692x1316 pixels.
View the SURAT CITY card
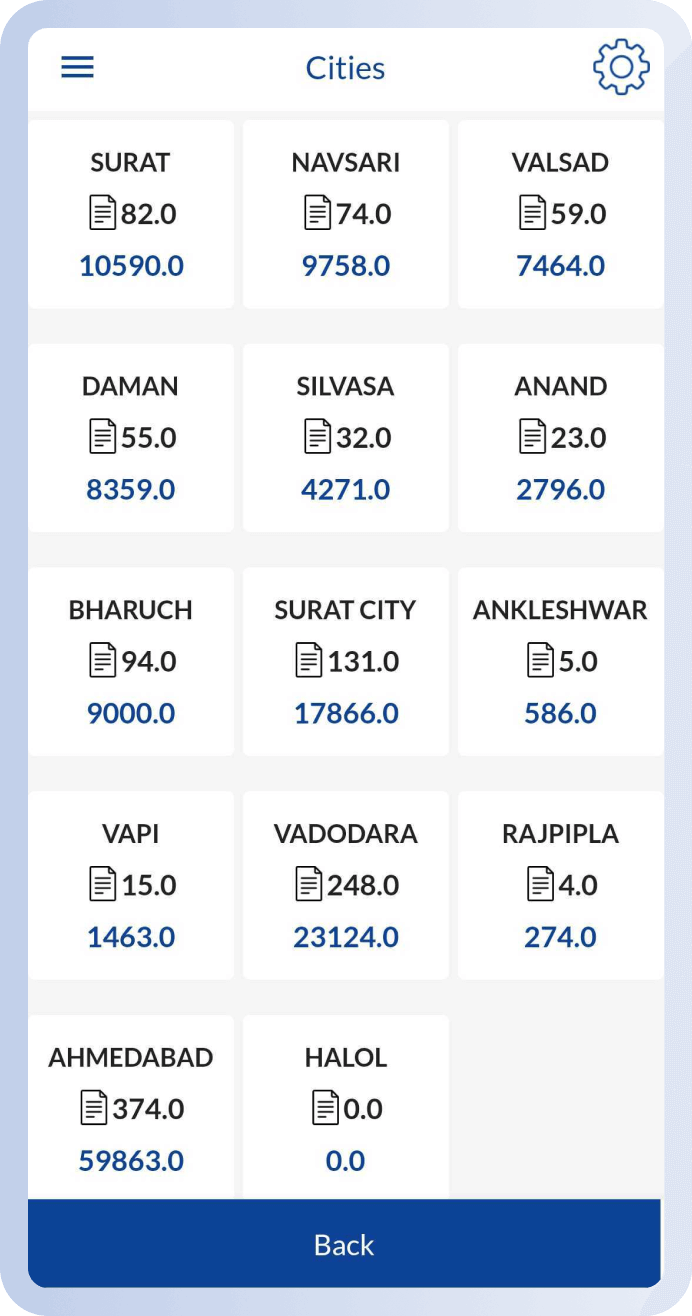pos(346,662)
